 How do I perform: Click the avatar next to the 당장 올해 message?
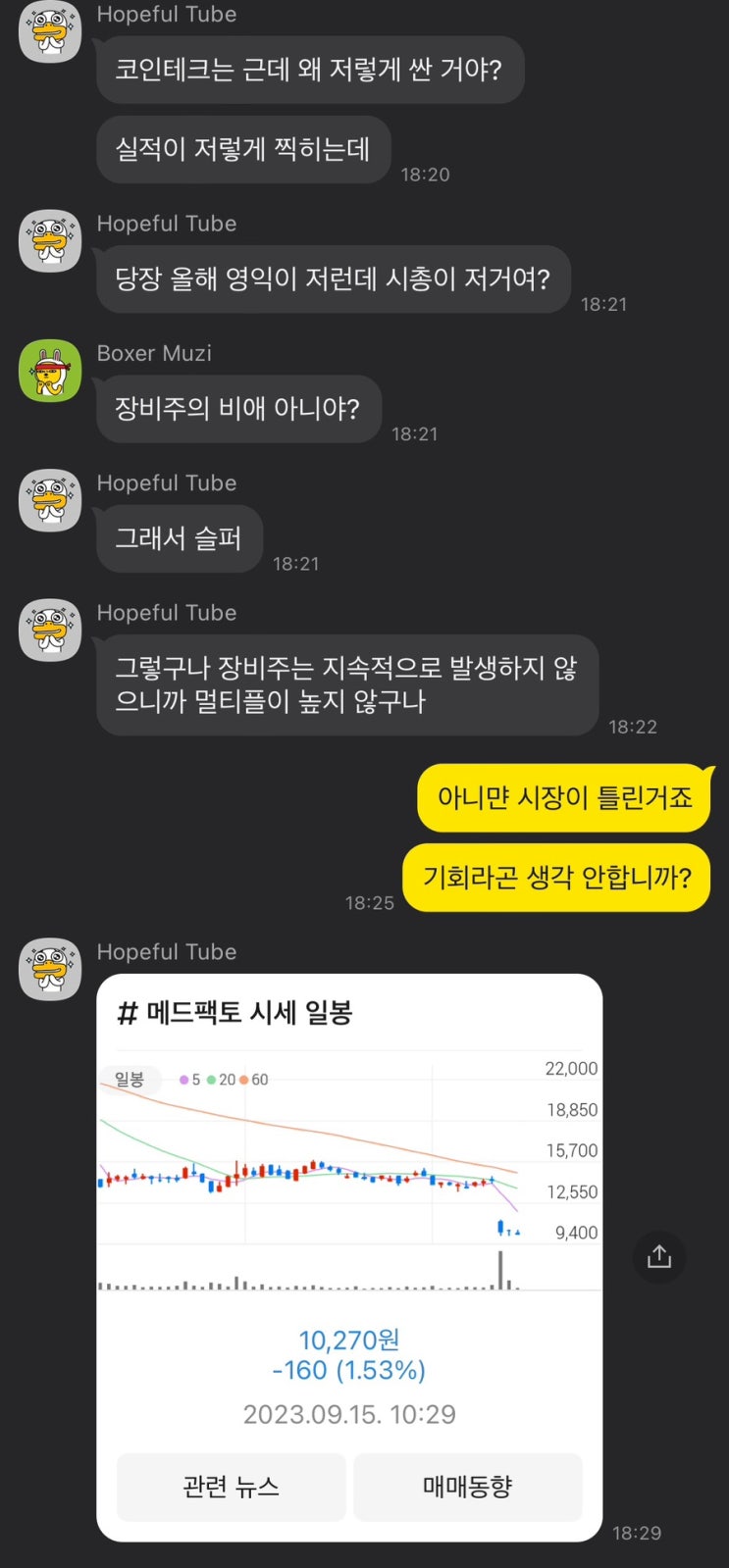(49, 240)
